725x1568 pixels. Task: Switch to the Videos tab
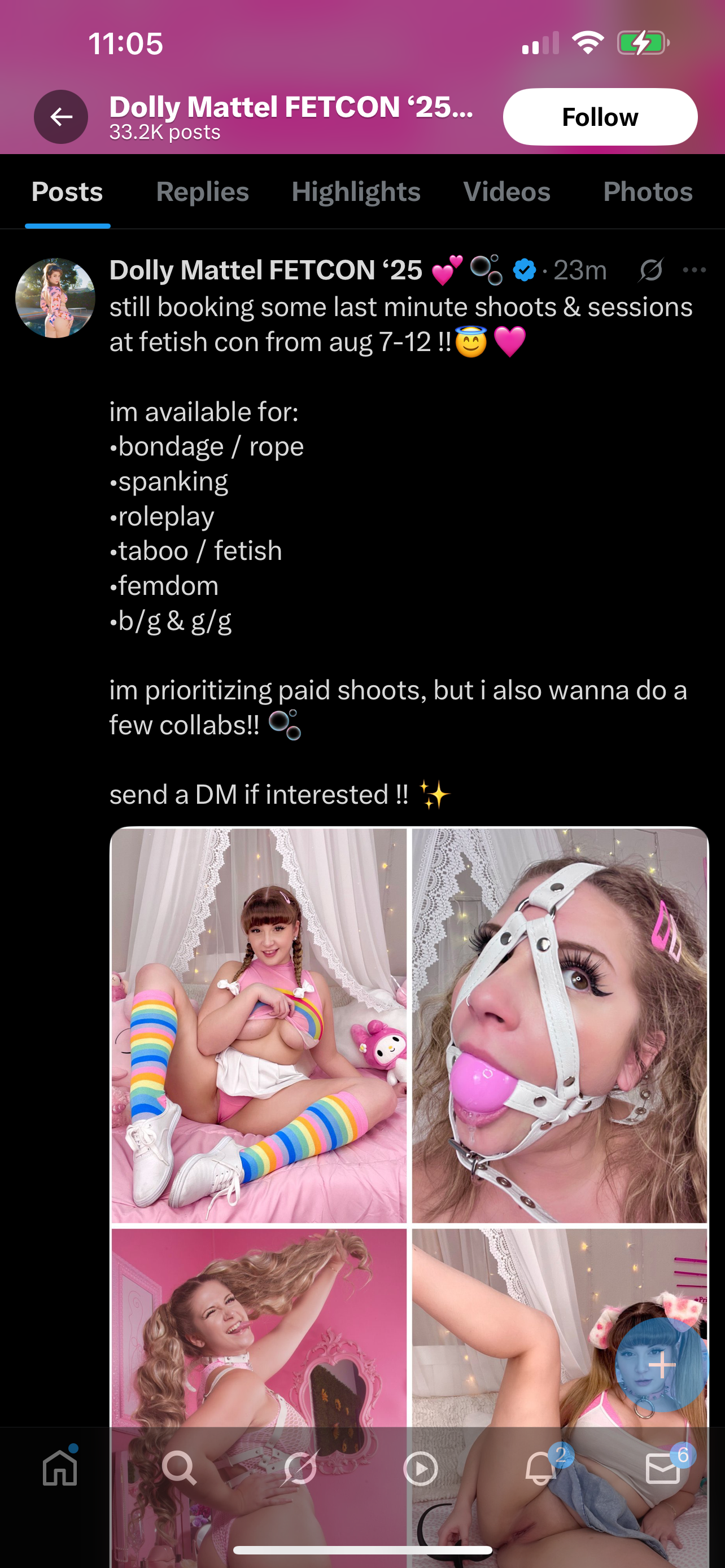[x=507, y=192]
